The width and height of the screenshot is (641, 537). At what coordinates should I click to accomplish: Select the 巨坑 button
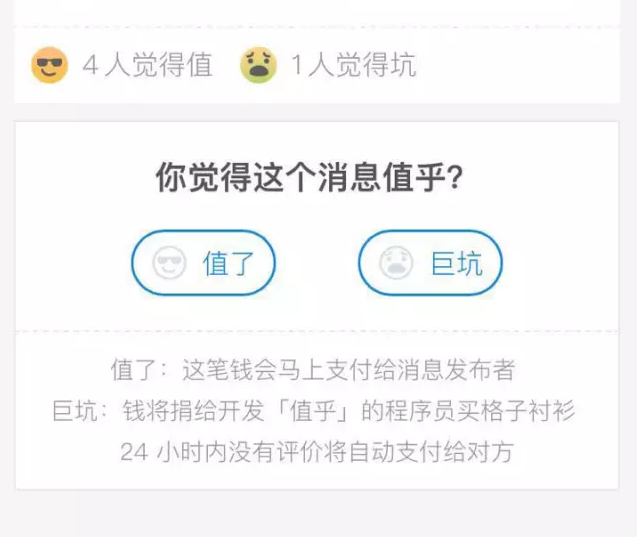[430, 264]
